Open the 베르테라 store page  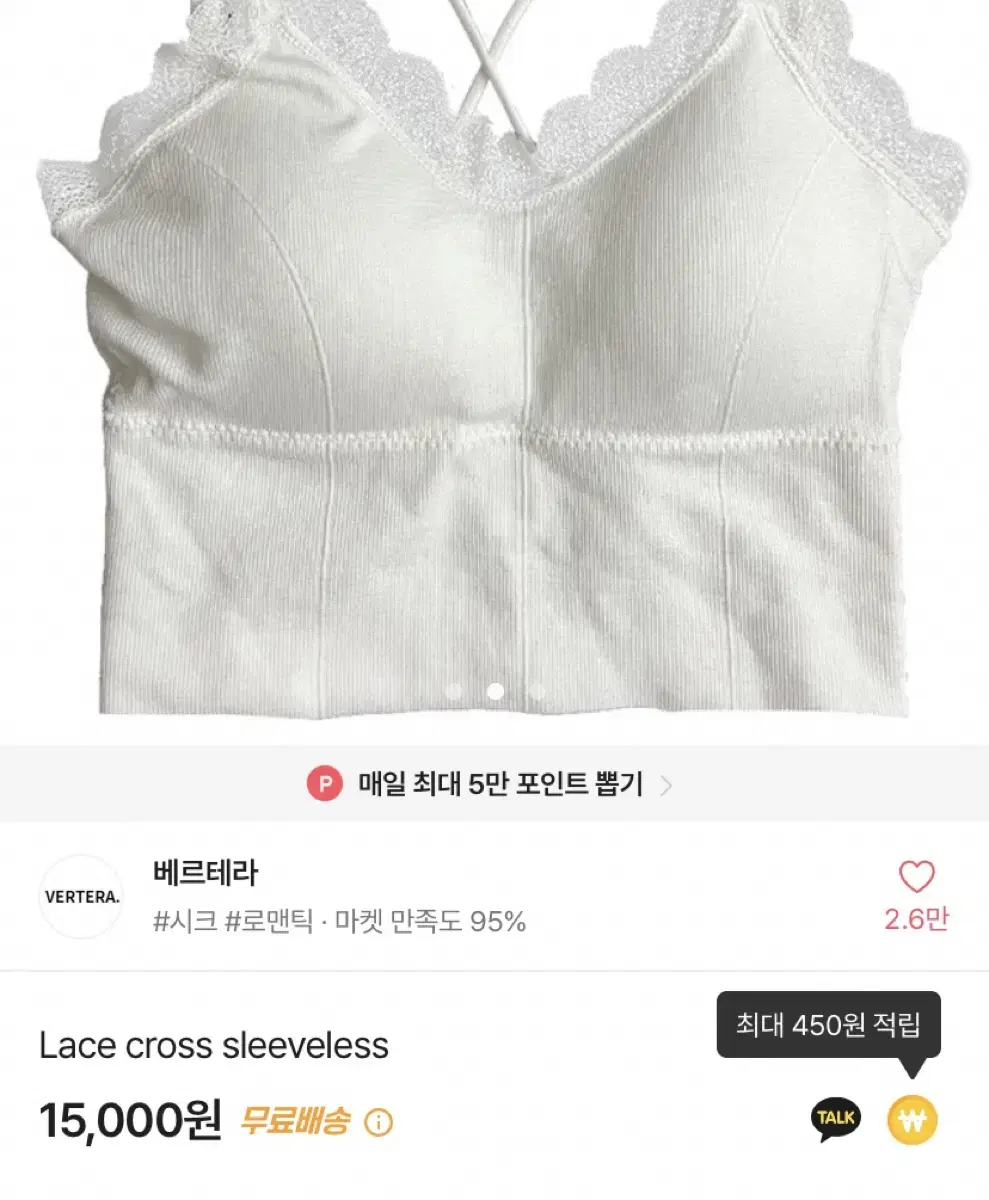(x=205, y=873)
